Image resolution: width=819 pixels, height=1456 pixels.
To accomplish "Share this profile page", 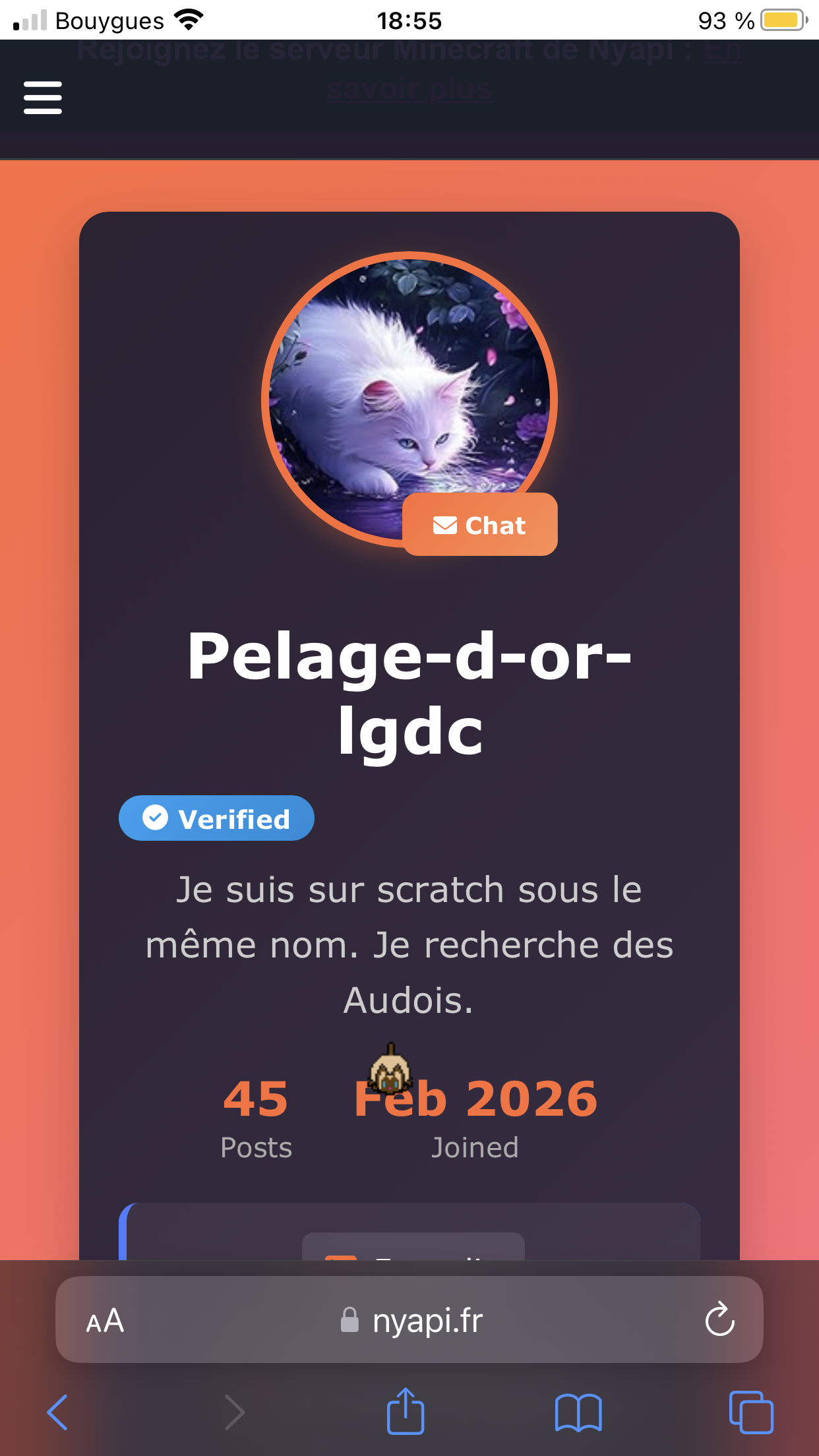I will tap(405, 1411).
